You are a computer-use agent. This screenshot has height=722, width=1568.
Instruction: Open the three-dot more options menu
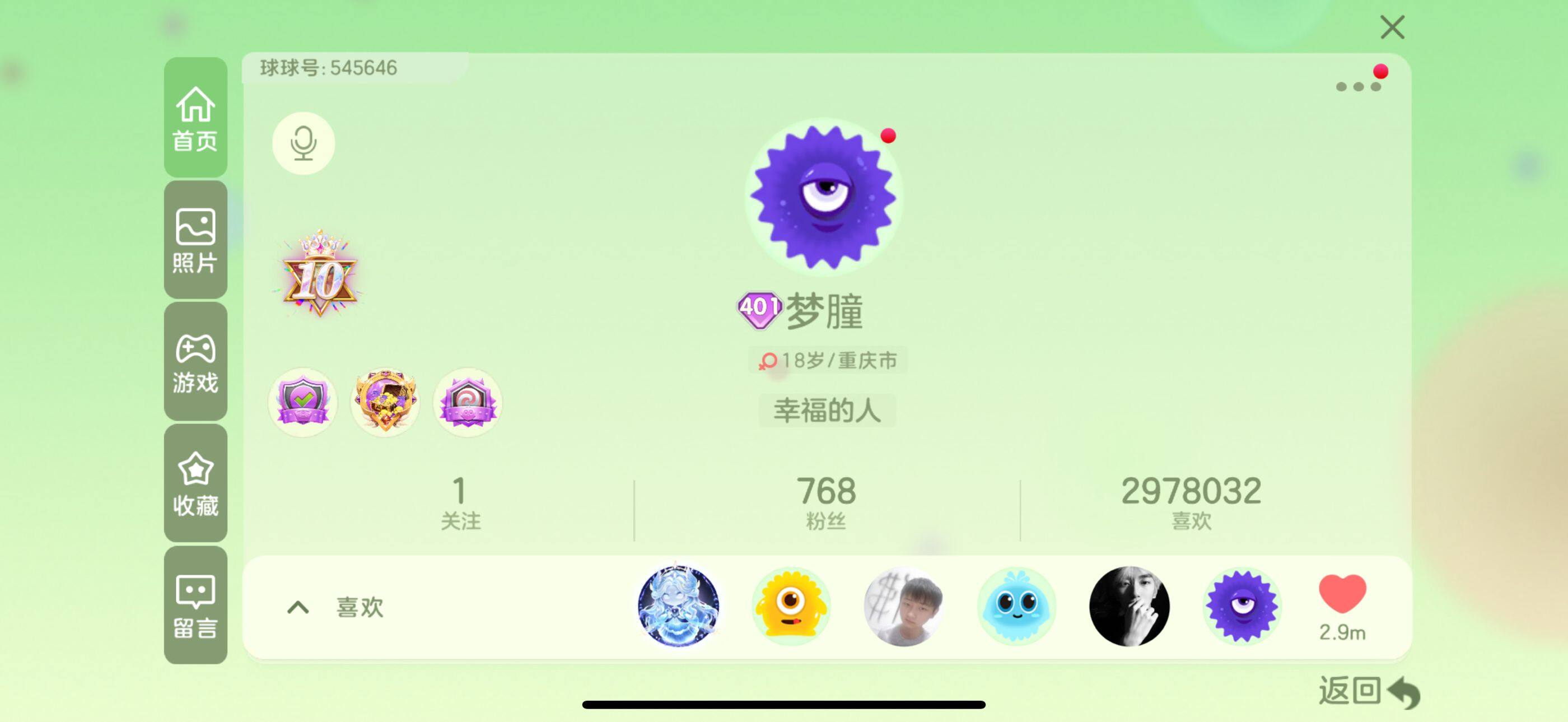pos(1357,86)
